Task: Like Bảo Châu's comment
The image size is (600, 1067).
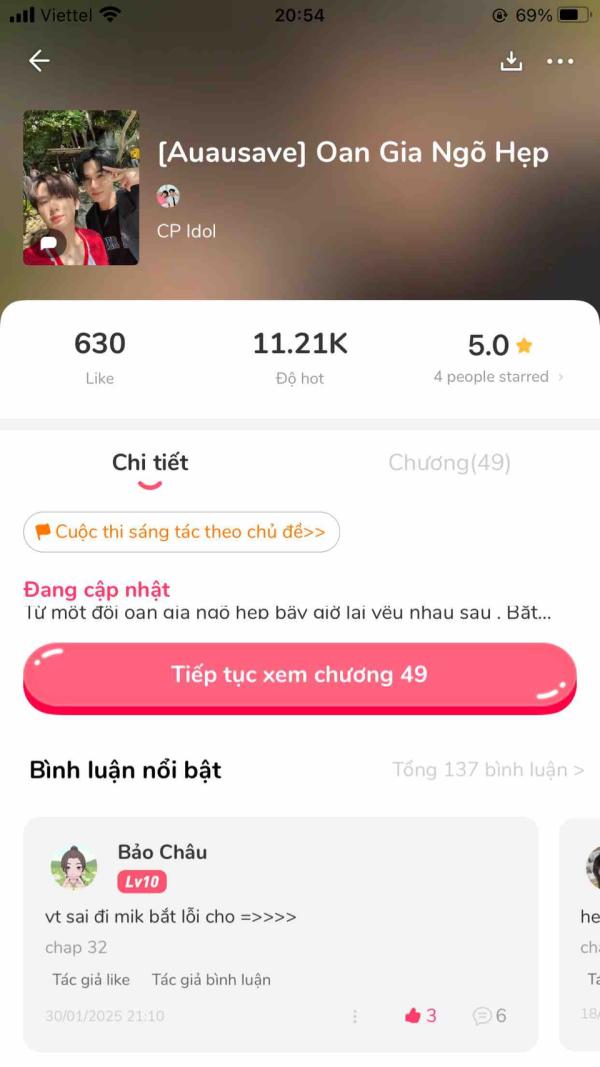Action: click(x=420, y=1016)
